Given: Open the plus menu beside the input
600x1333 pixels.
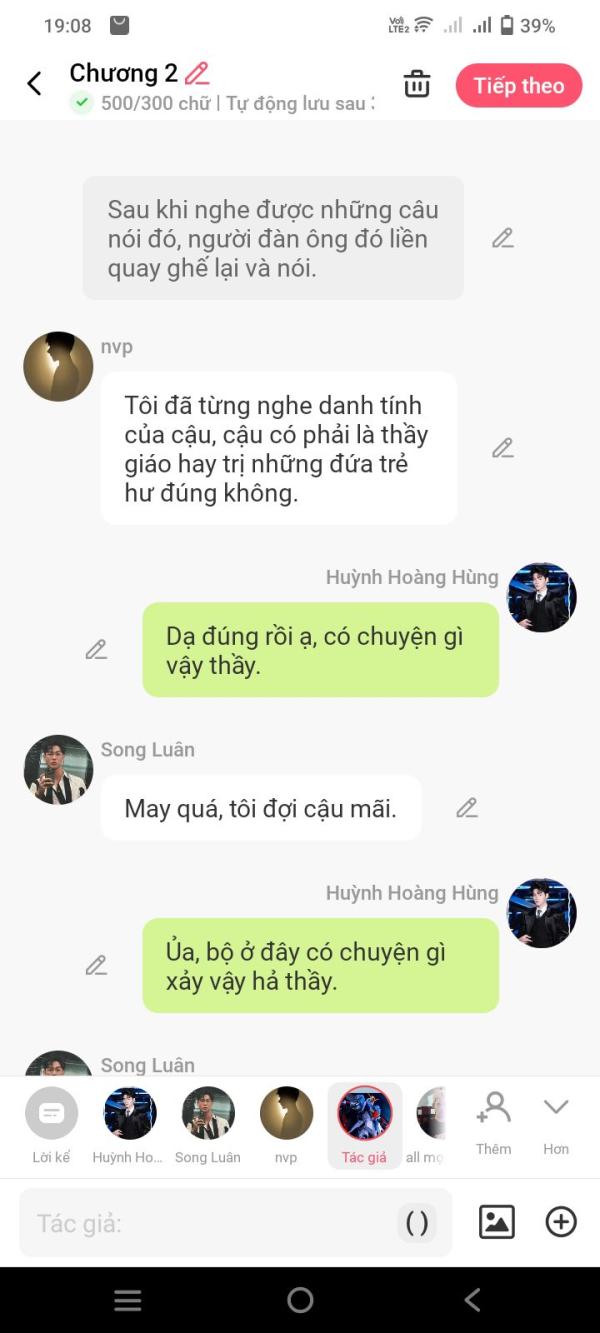Looking at the screenshot, I should point(561,1222).
